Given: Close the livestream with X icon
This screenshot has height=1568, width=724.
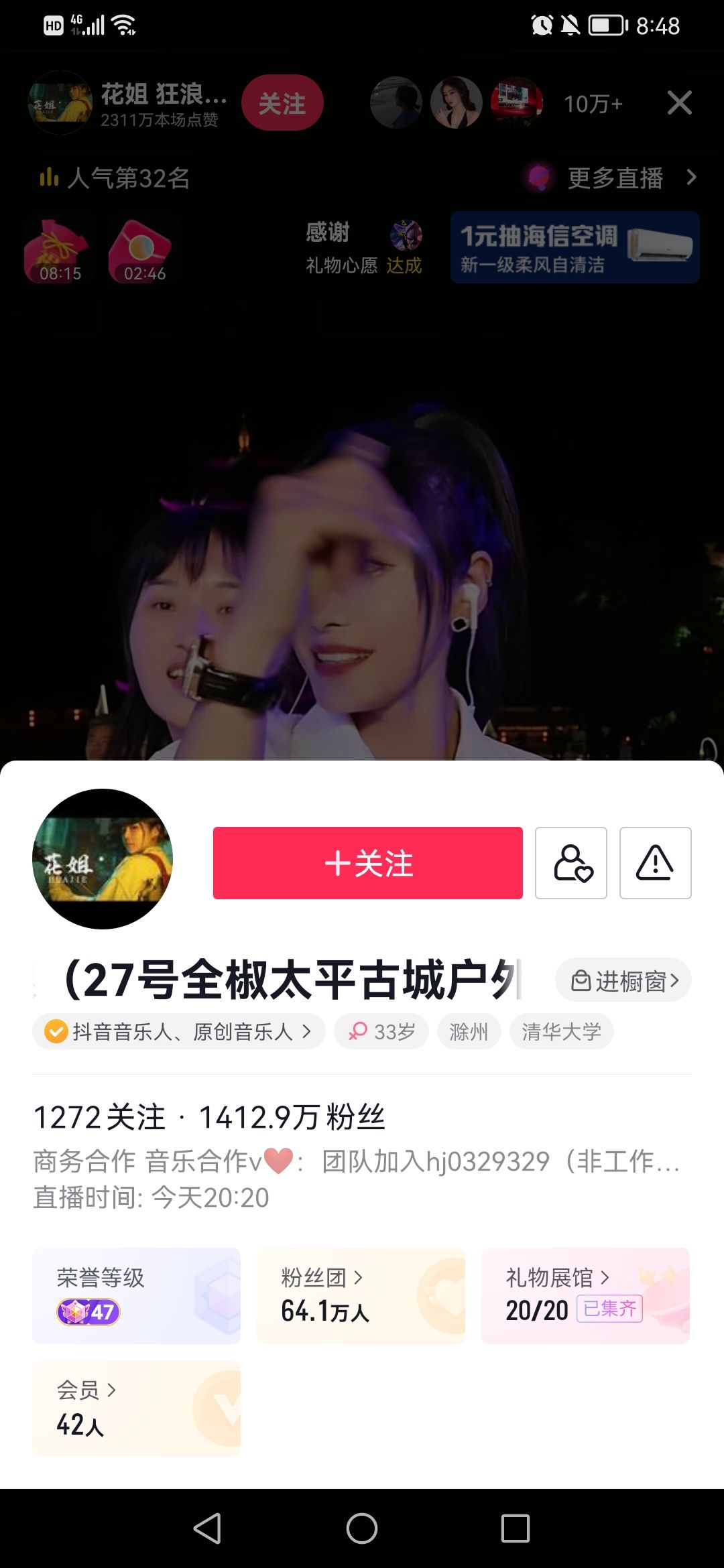Looking at the screenshot, I should 679,103.
